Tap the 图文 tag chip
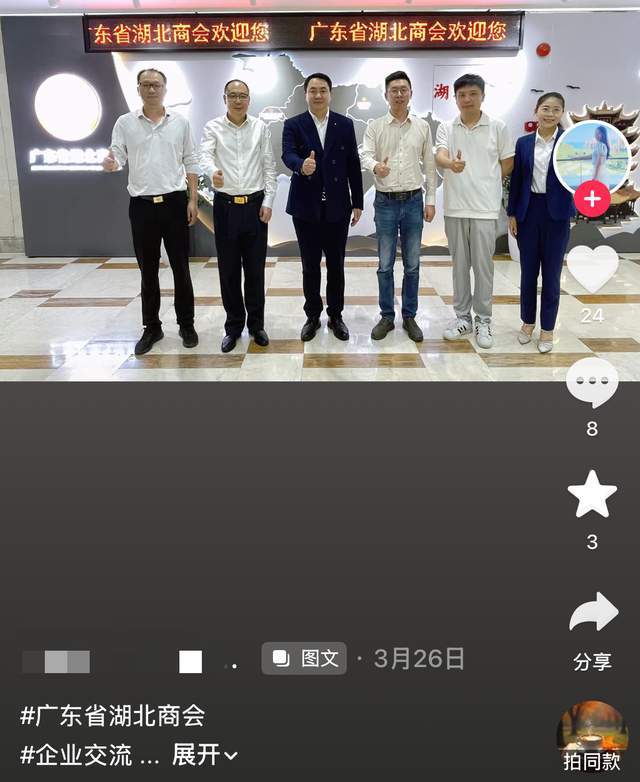This screenshot has width=640, height=782. coord(304,658)
